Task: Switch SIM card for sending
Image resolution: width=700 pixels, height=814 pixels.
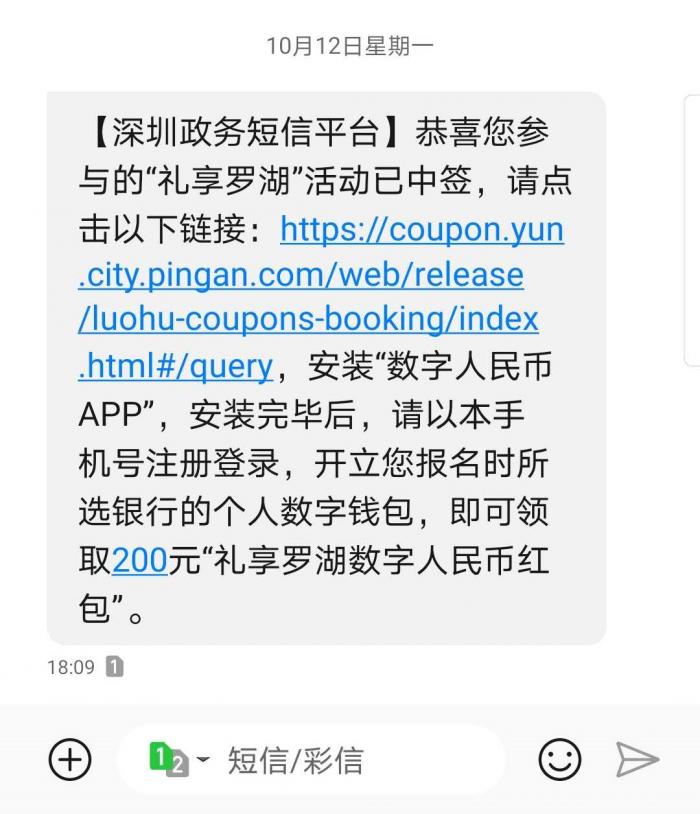Action: click(178, 760)
